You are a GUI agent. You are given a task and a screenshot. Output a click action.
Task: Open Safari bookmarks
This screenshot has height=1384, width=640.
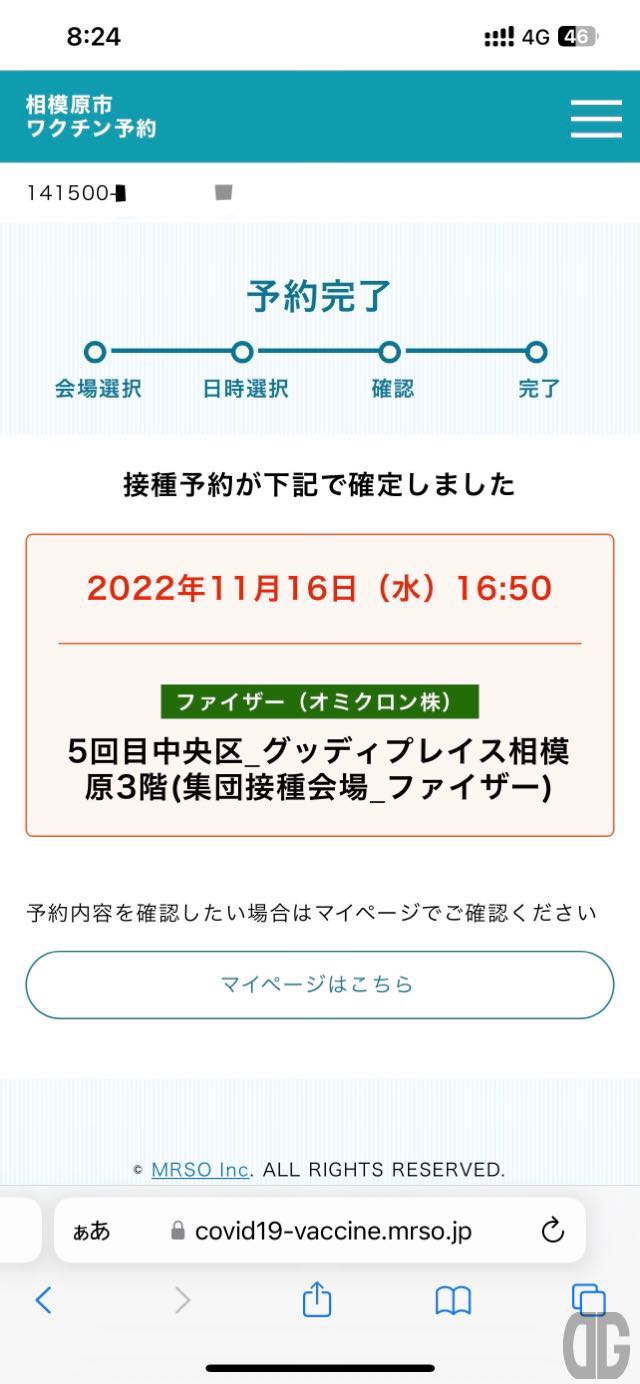[453, 1300]
